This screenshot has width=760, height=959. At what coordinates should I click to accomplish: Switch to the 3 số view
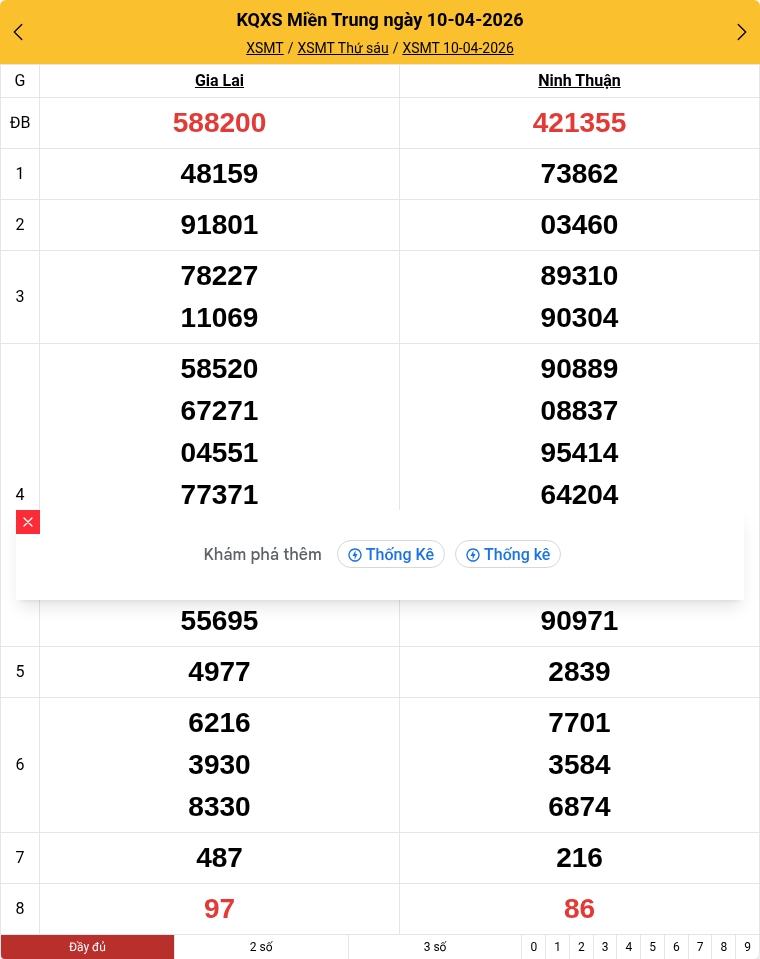(435, 947)
